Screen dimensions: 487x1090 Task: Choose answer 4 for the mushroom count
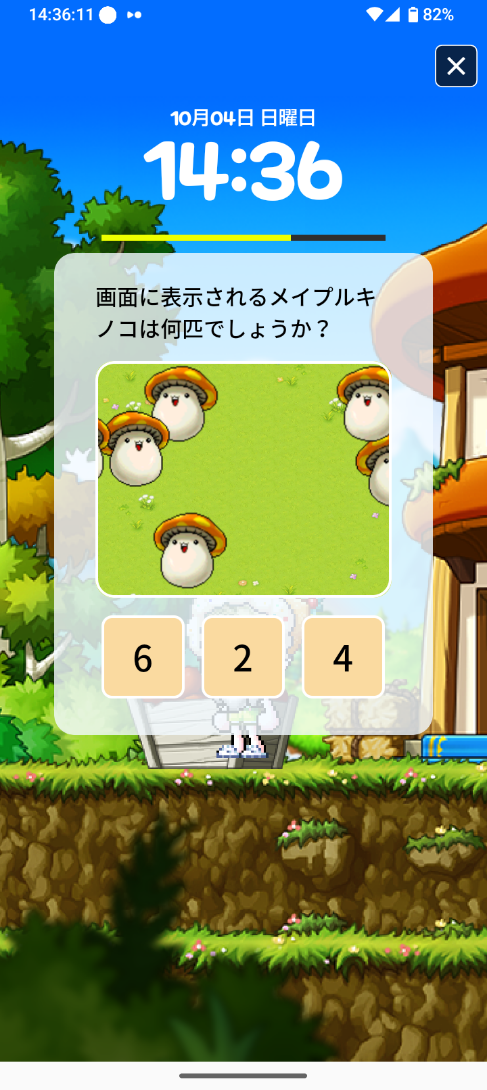(343, 657)
